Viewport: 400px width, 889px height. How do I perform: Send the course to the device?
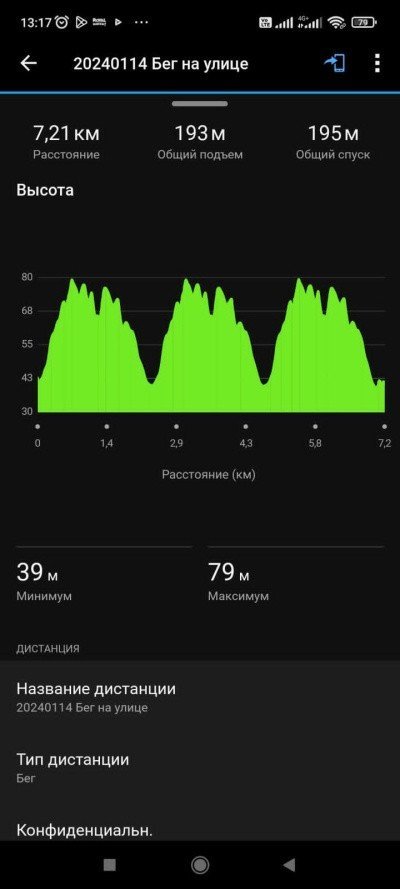pyautogui.click(x=335, y=64)
